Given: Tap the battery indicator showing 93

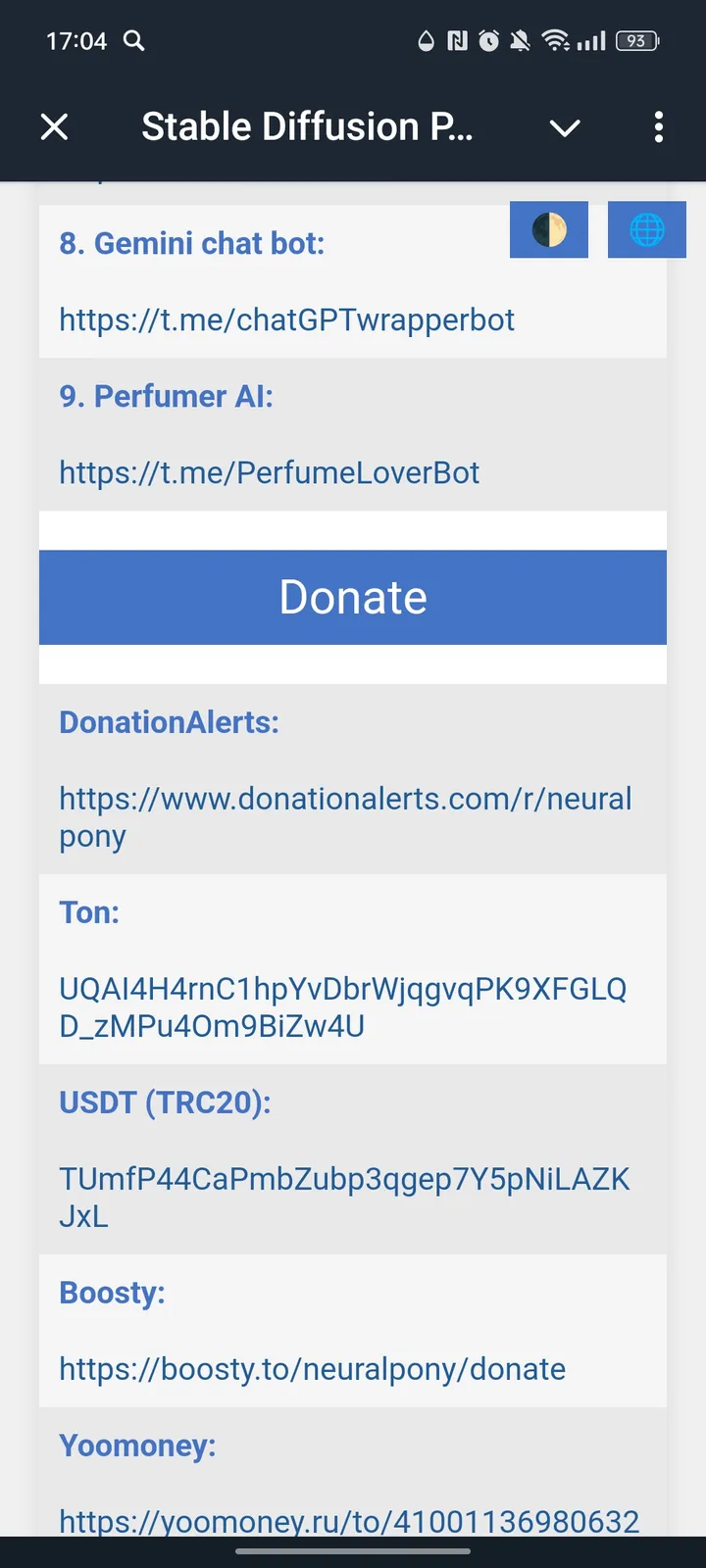Looking at the screenshot, I should (634, 41).
